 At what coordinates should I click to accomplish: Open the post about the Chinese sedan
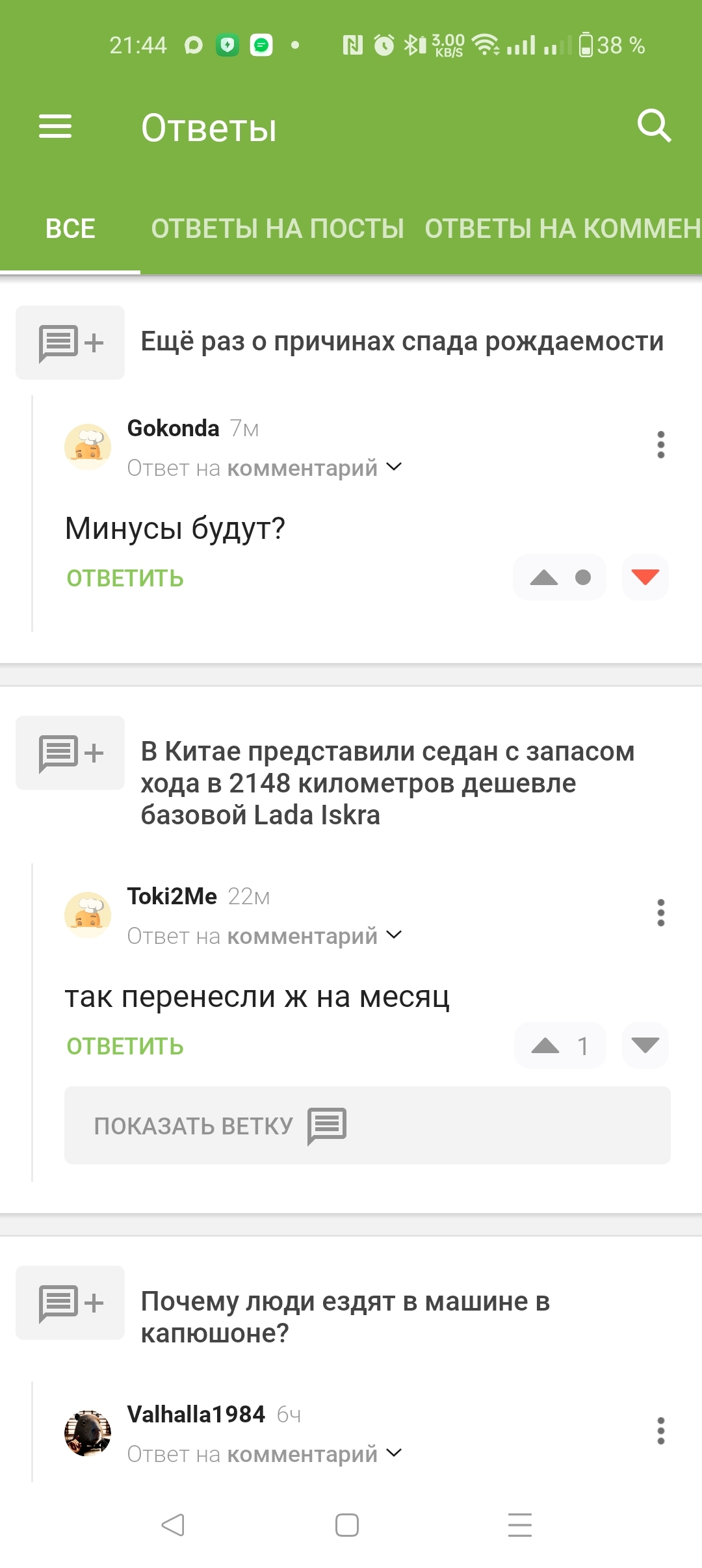(389, 783)
